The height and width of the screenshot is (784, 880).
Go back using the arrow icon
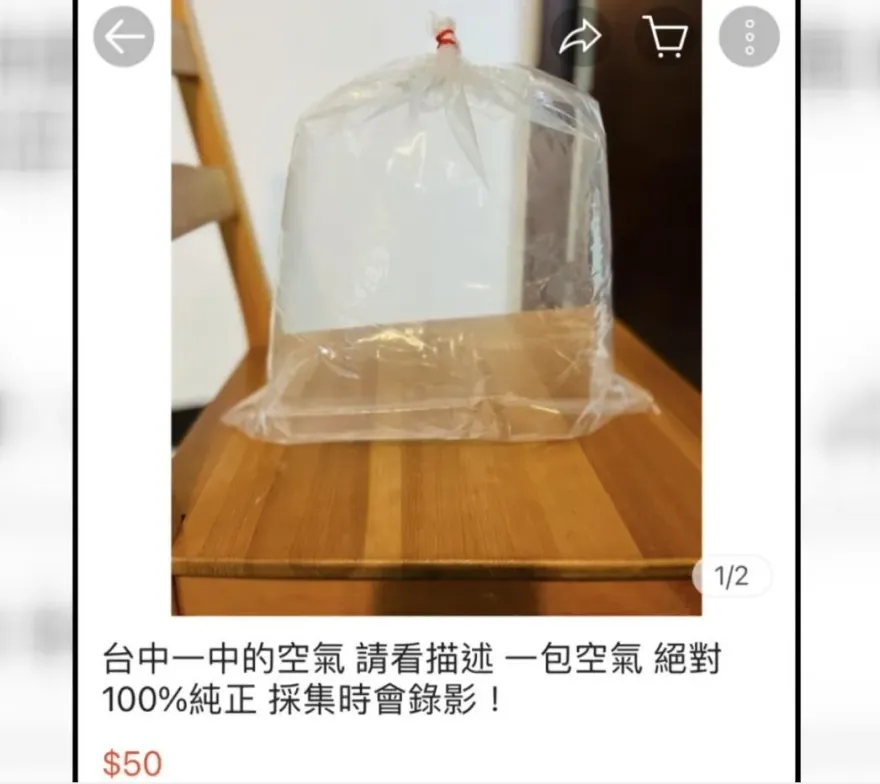click(x=124, y=38)
